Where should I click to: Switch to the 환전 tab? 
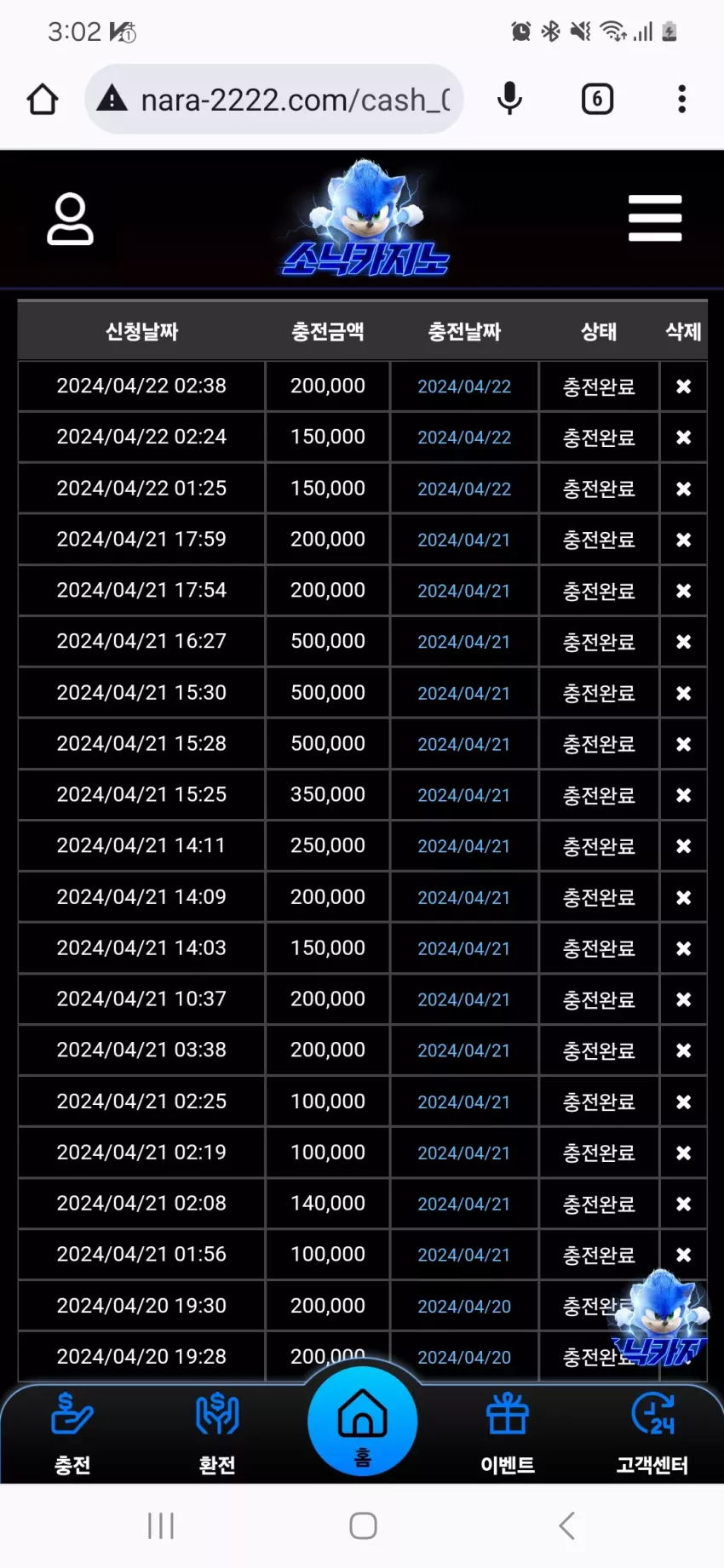pos(217,1434)
